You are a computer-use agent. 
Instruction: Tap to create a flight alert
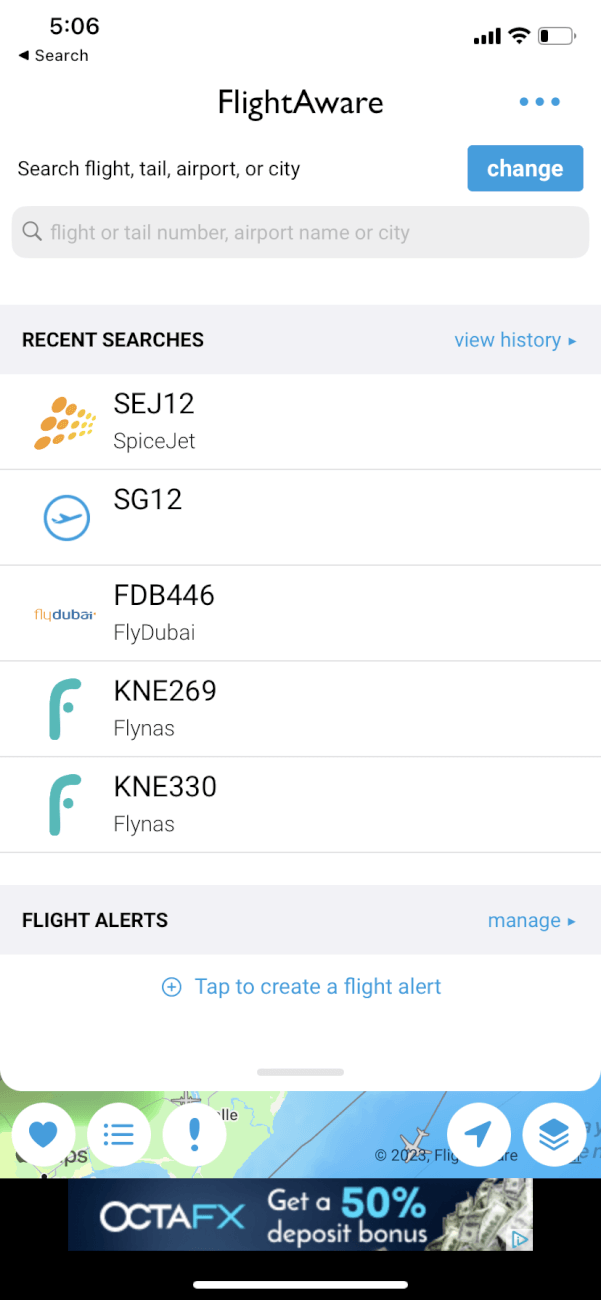(x=301, y=987)
